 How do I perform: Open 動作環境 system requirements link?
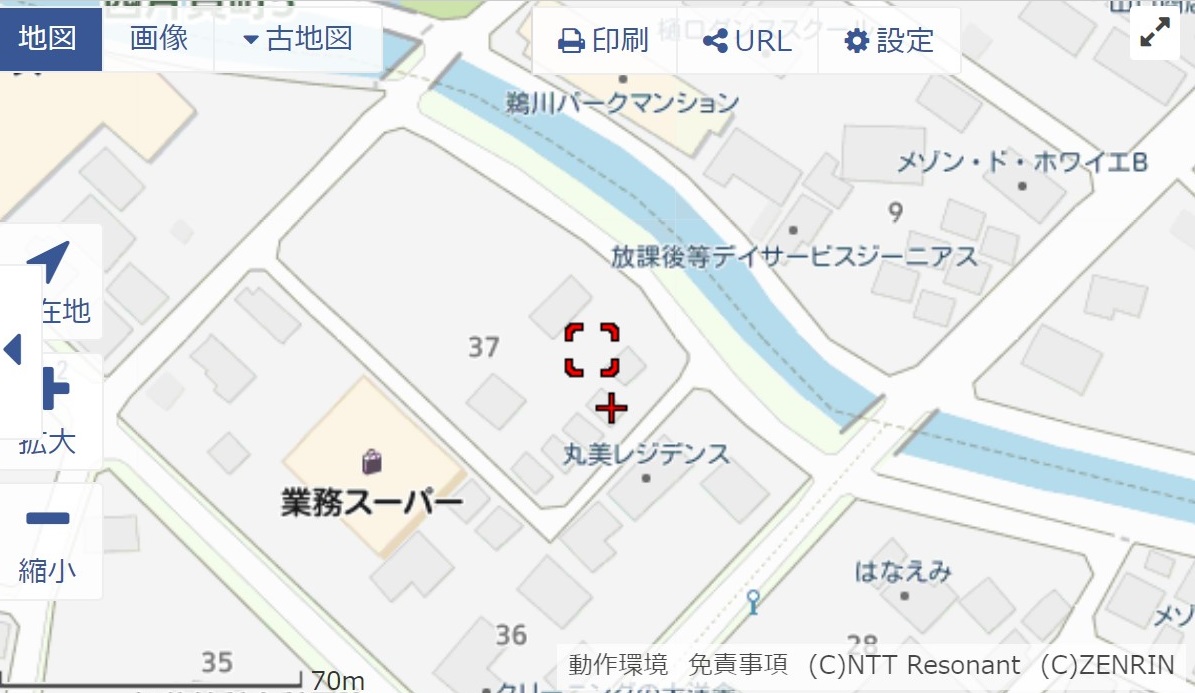pyautogui.click(x=618, y=664)
